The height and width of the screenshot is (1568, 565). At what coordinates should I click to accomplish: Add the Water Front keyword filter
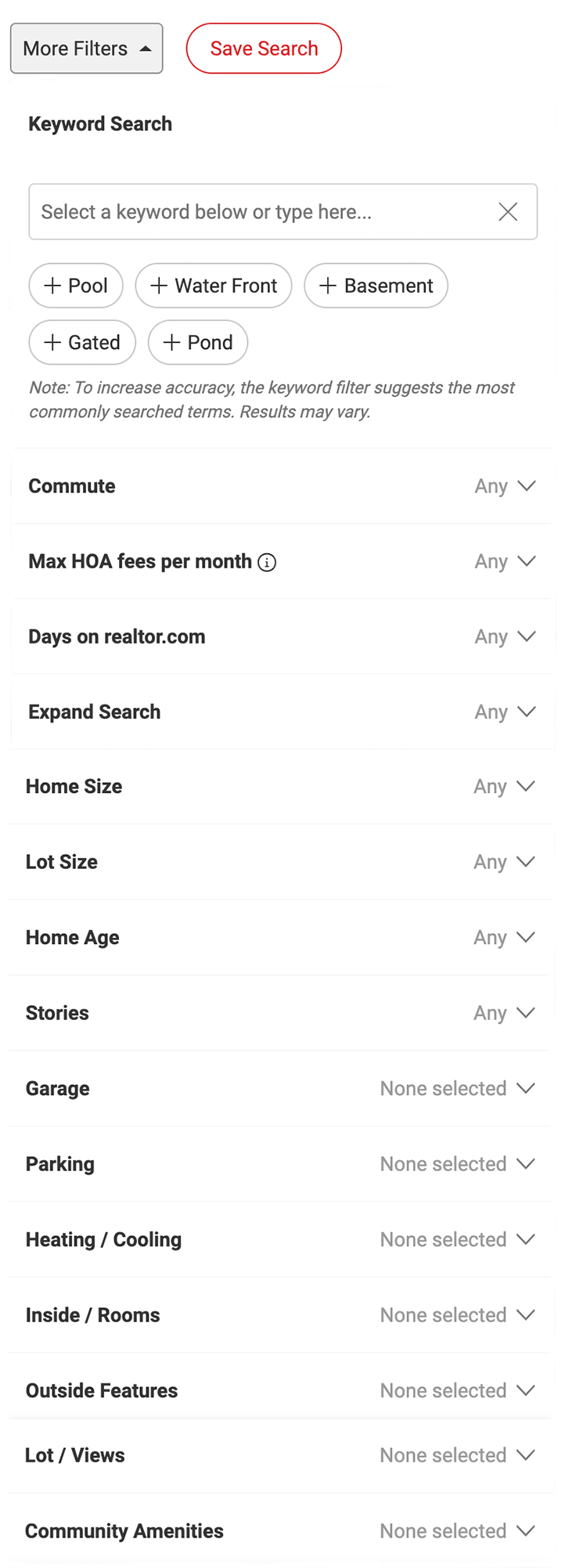tap(213, 286)
